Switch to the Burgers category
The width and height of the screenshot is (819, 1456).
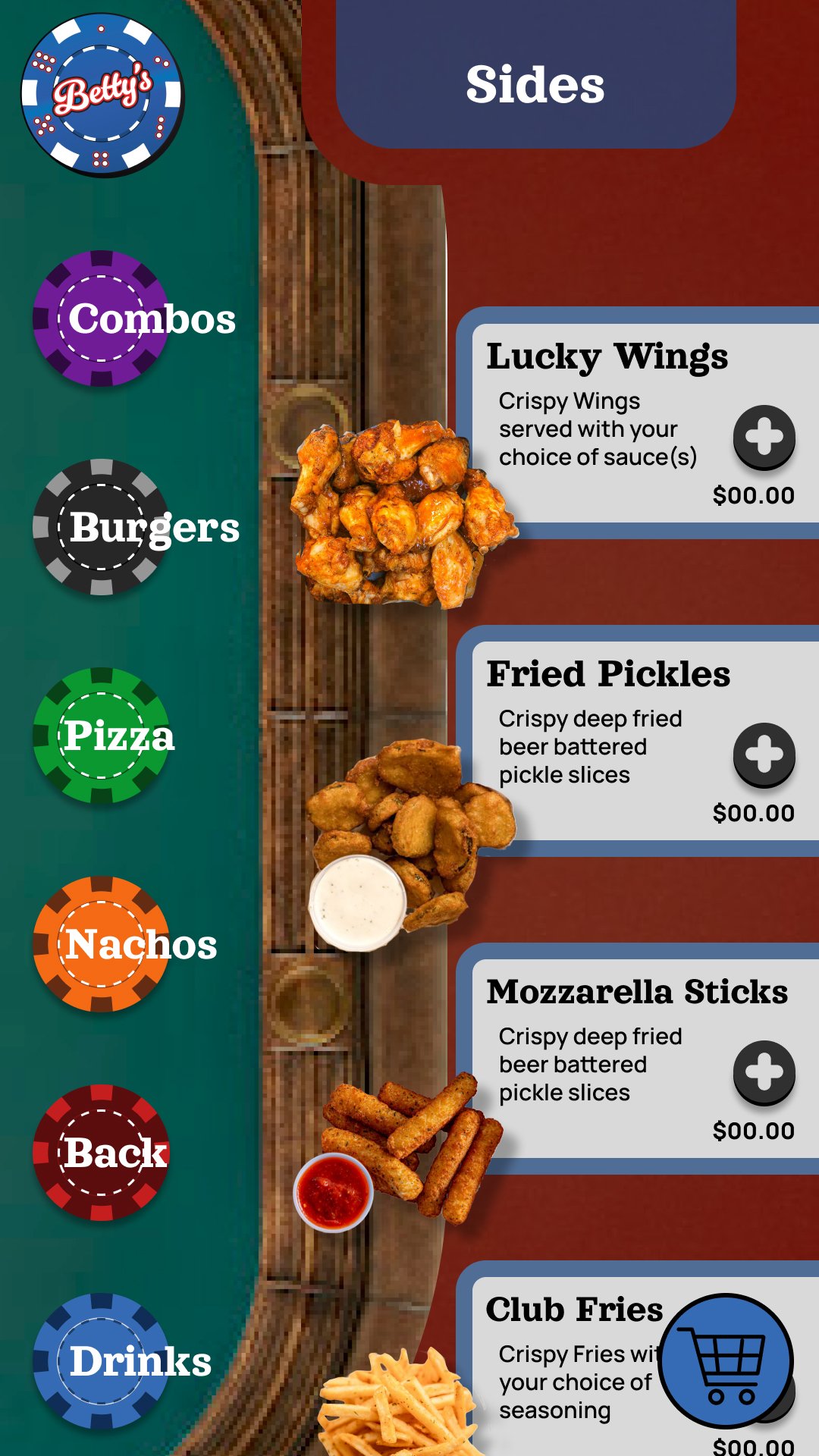pyautogui.click(x=102, y=527)
